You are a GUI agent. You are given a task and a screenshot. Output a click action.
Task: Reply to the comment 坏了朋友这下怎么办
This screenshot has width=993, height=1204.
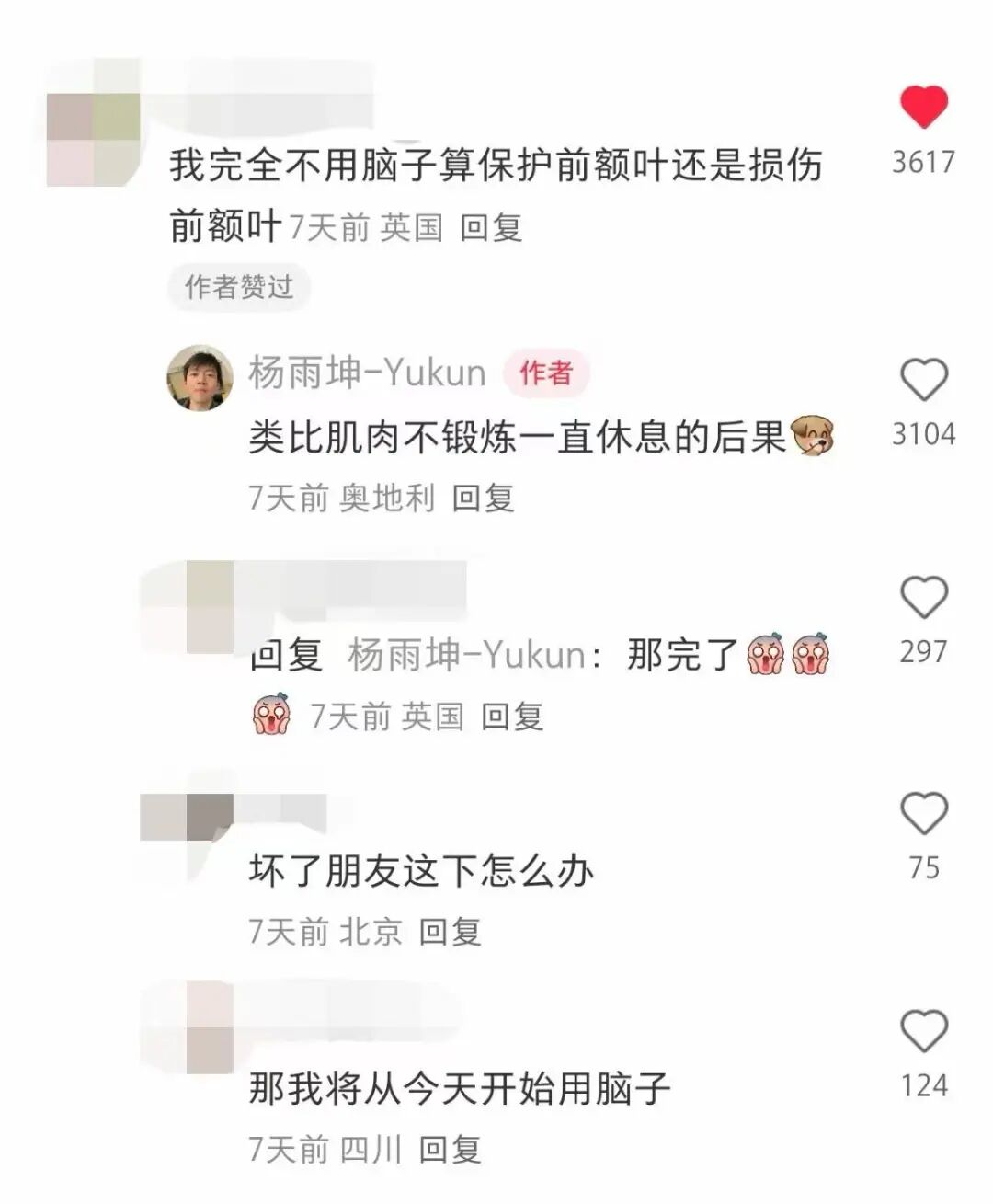pyautogui.click(x=450, y=933)
